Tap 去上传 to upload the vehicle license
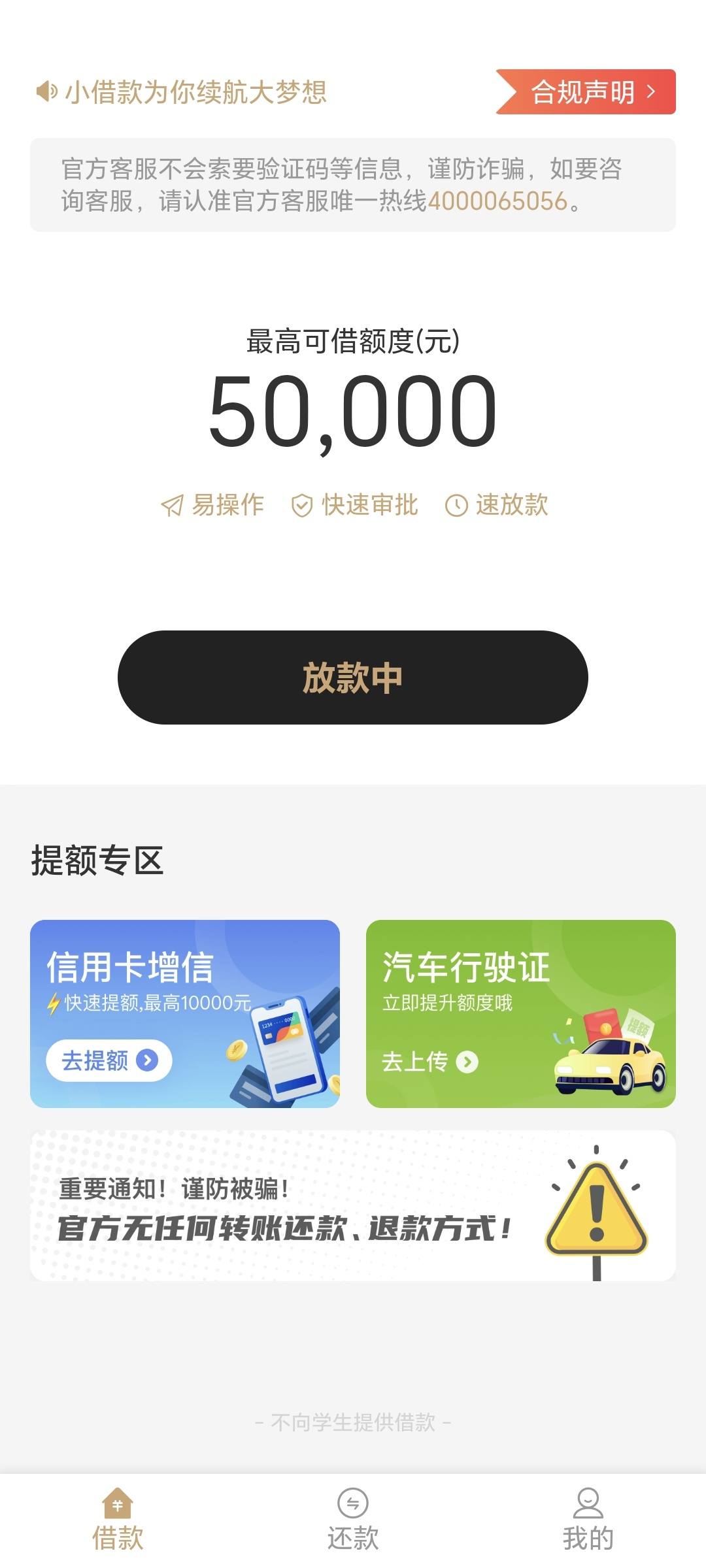 tap(430, 1061)
